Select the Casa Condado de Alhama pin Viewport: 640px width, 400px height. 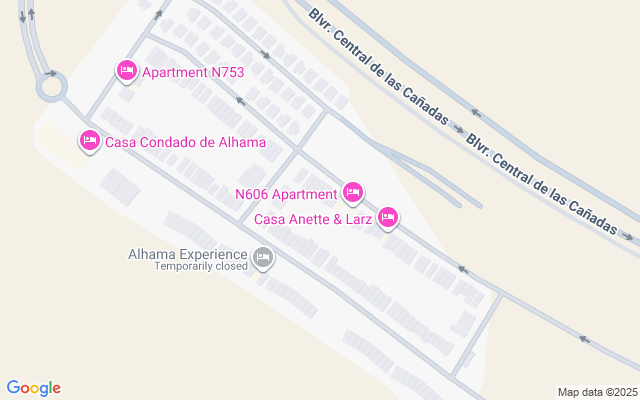click(x=89, y=141)
